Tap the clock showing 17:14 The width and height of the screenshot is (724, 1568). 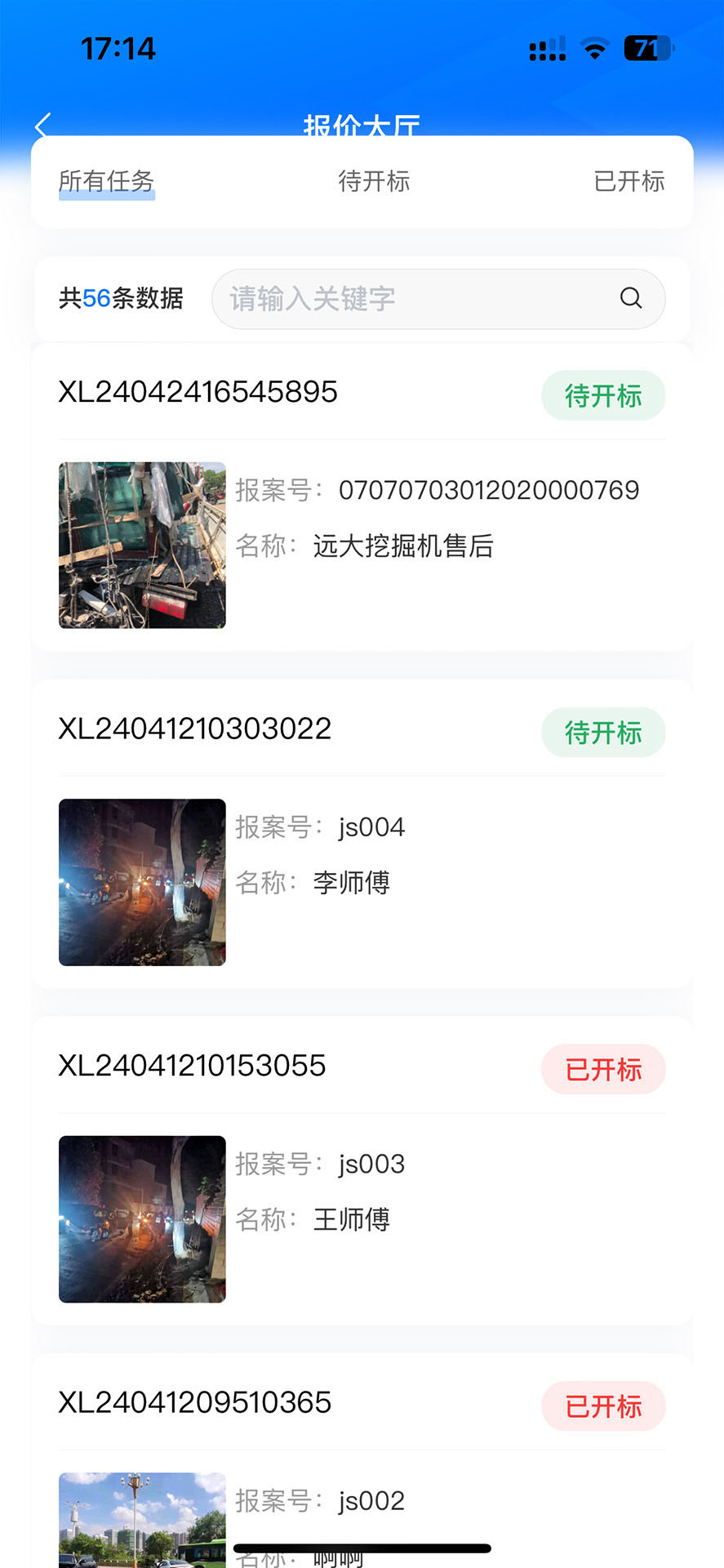119,48
